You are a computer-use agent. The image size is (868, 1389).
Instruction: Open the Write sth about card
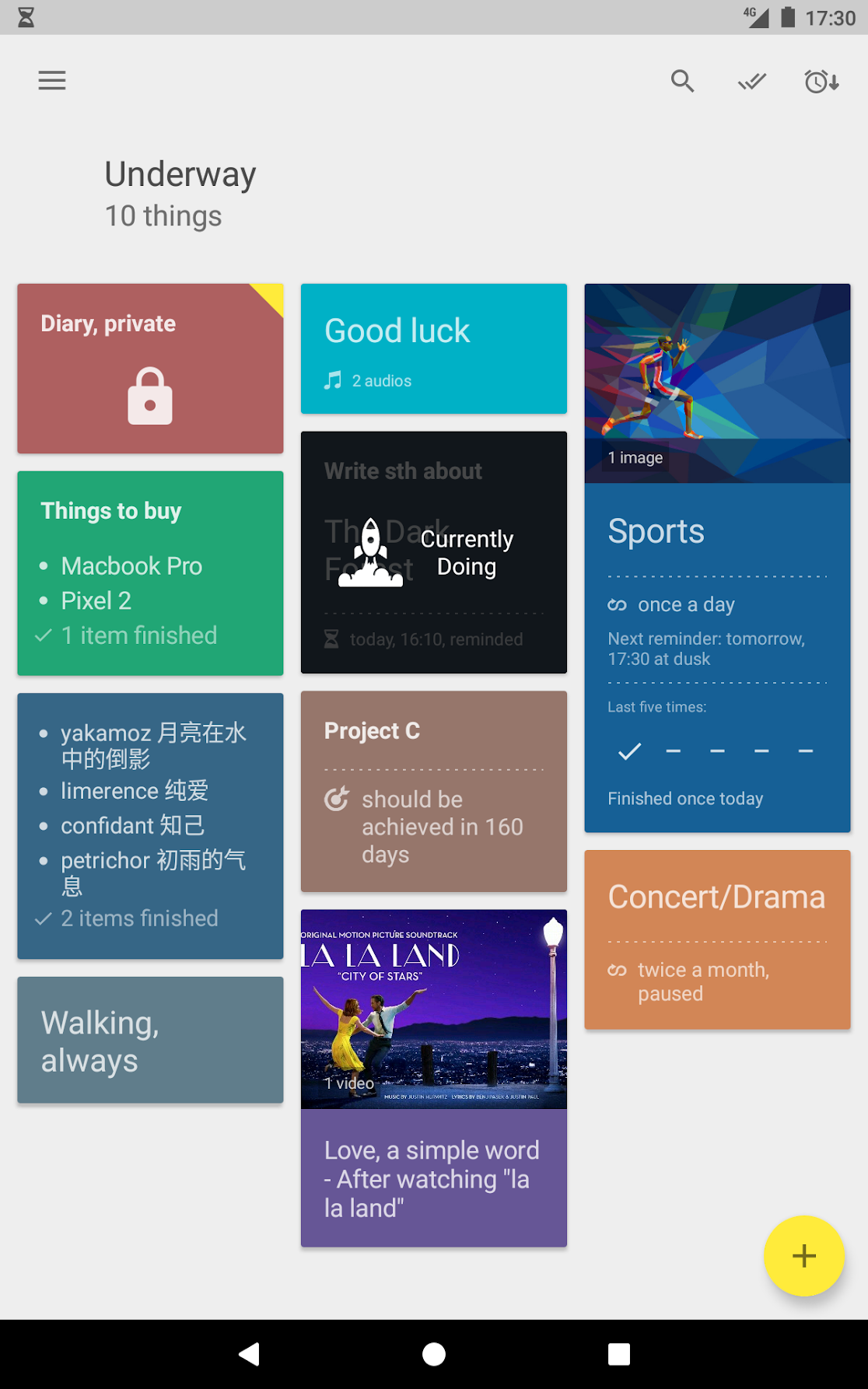pos(433,552)
